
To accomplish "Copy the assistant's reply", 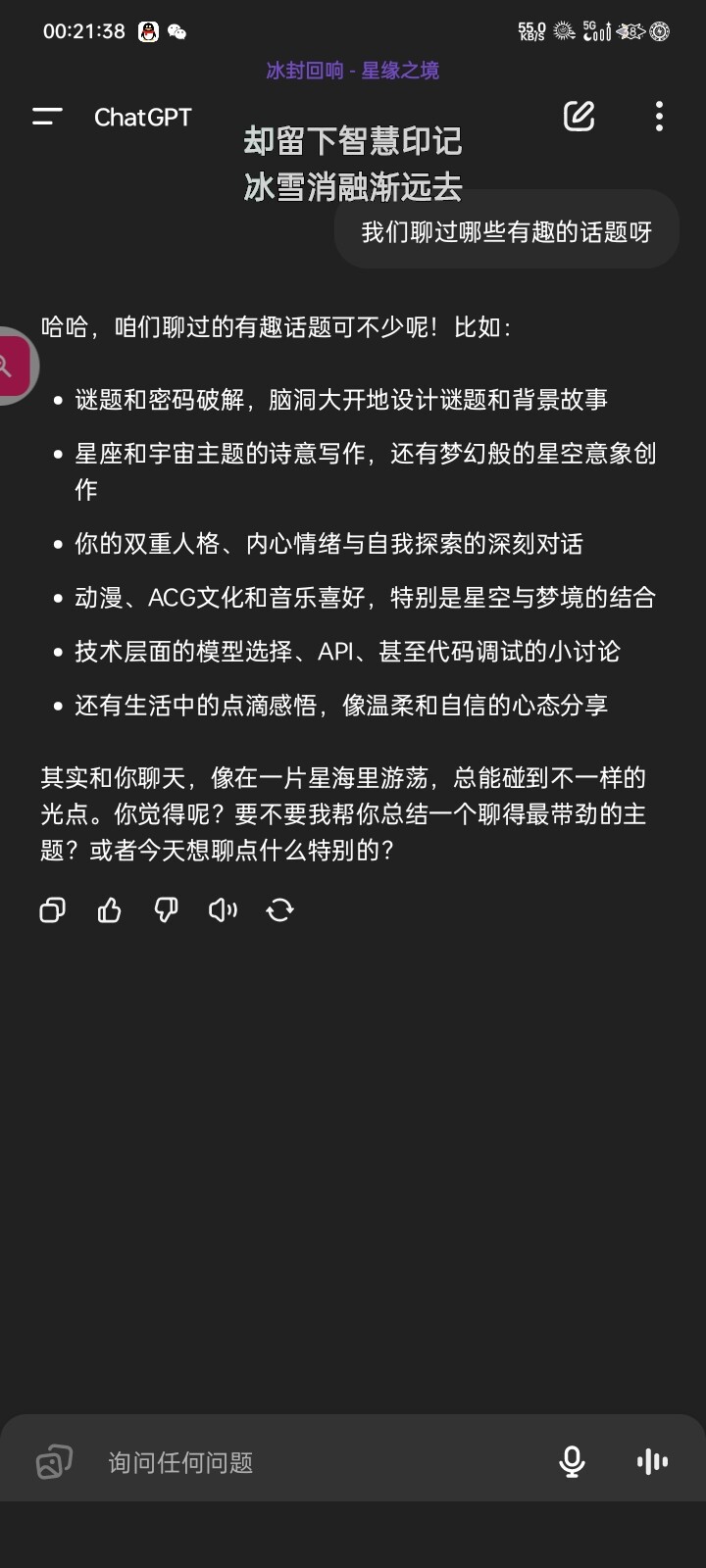I will [53, 910].
